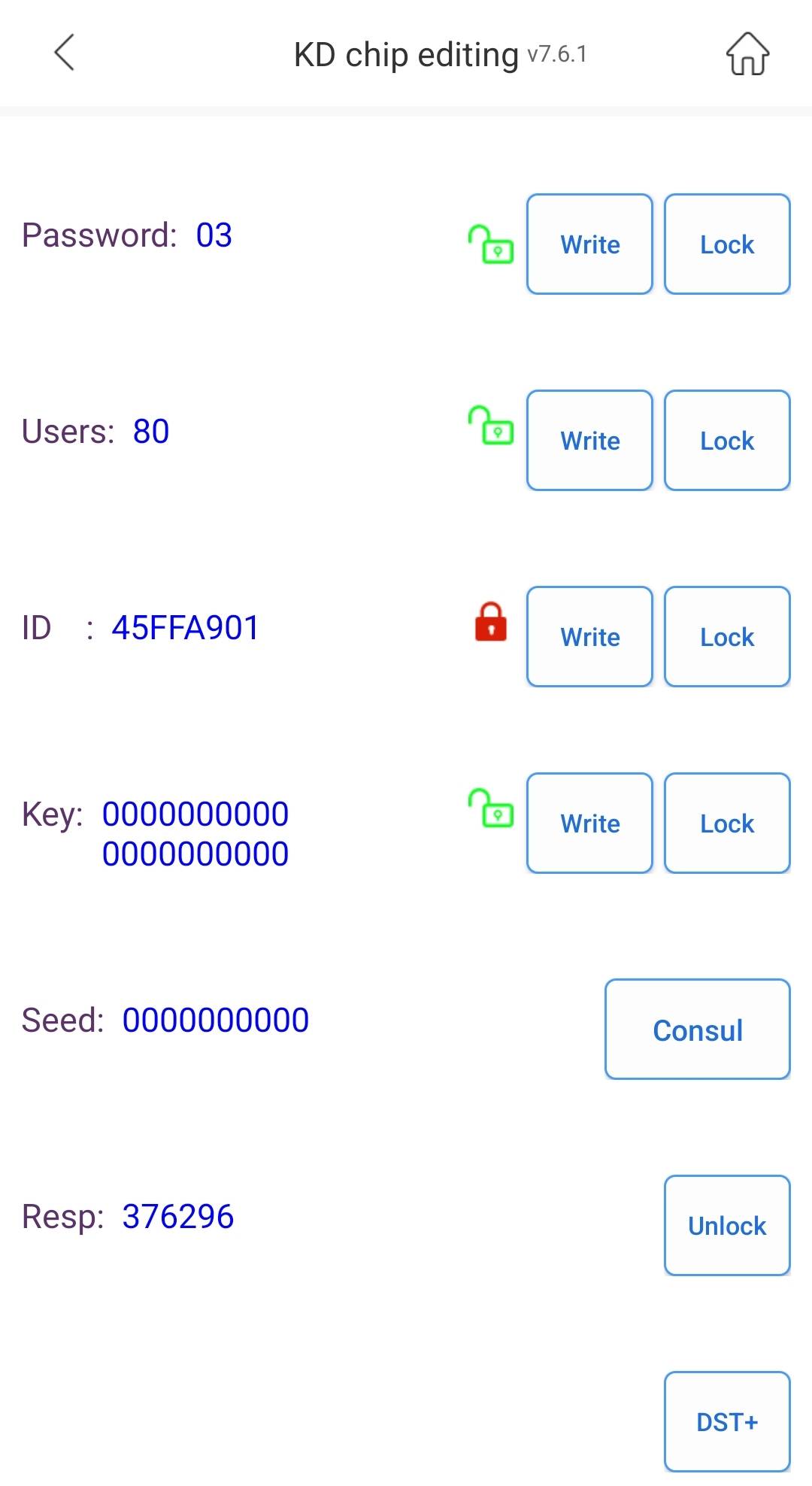Tap Write next to Password
812x1486 pixels.
[590, 244]
